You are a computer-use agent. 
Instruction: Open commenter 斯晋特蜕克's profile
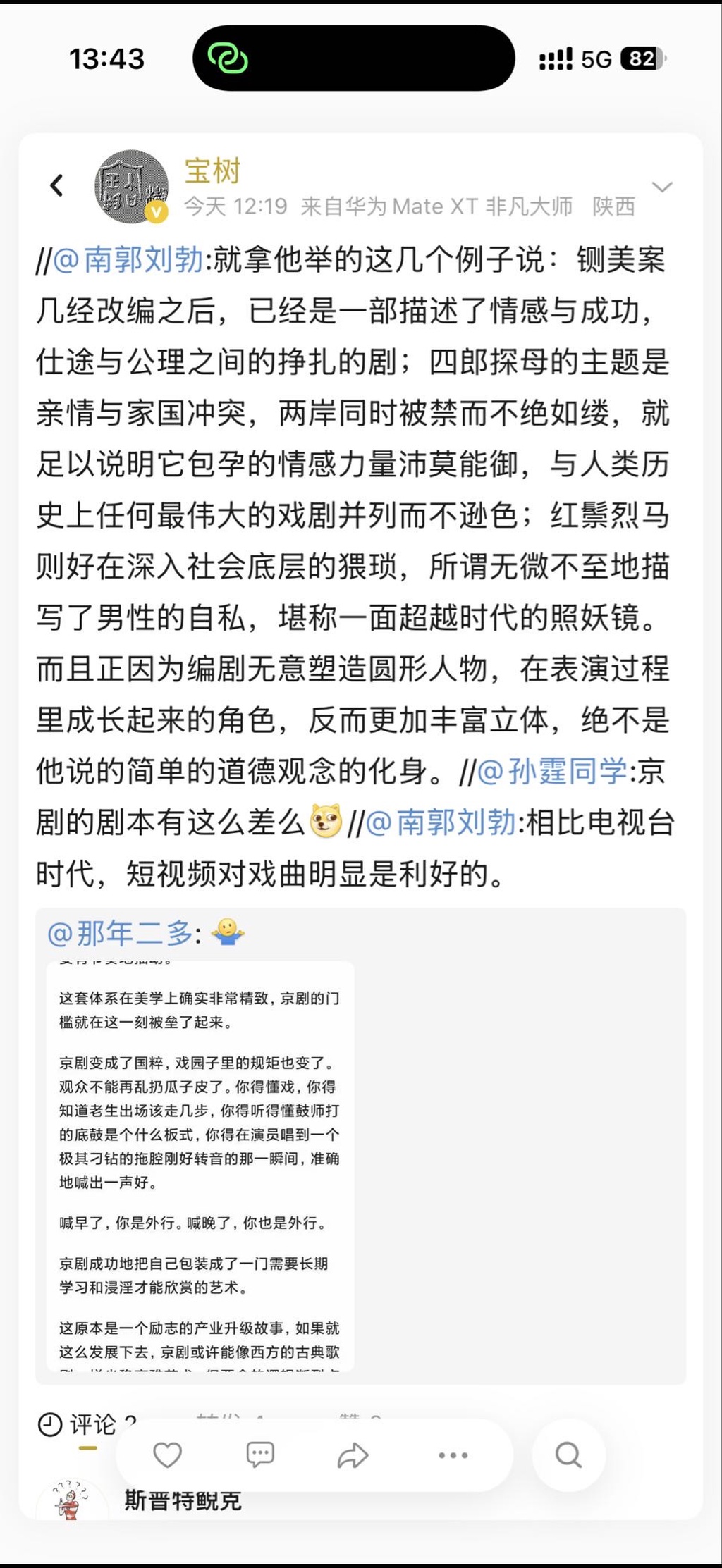click(x=183, y=1500)
